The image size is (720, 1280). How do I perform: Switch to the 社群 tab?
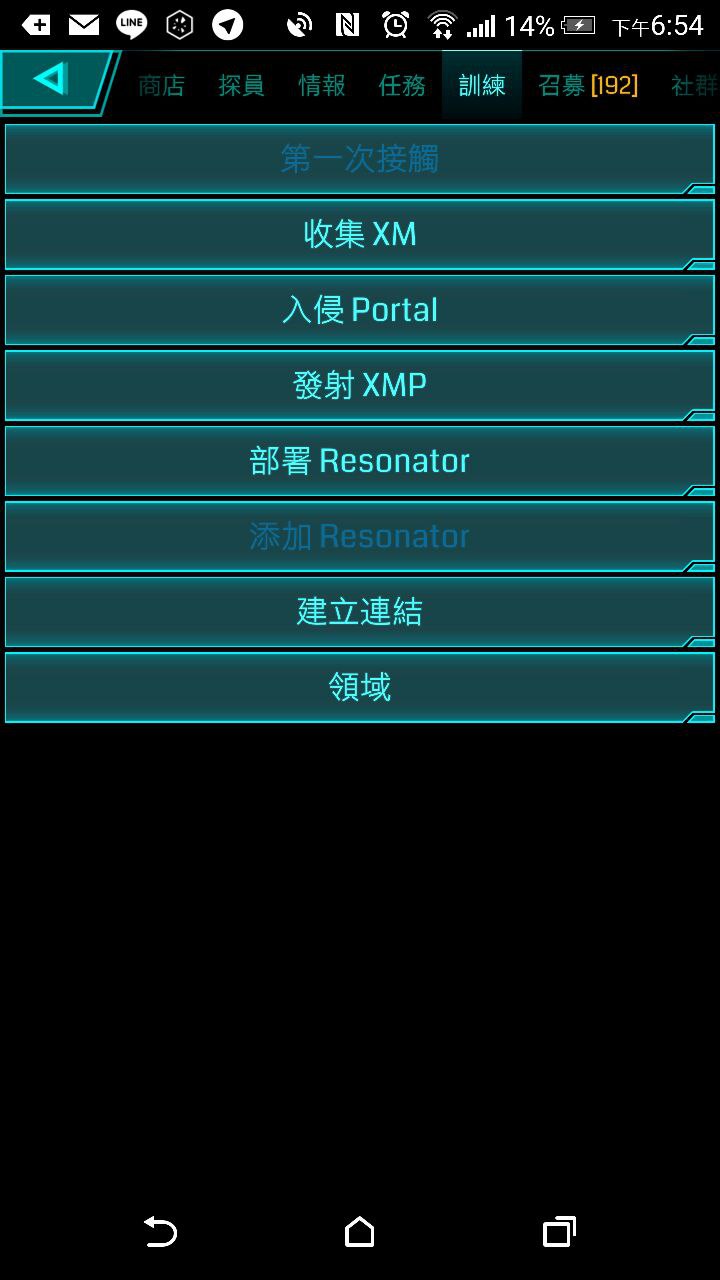pos(695,86)
